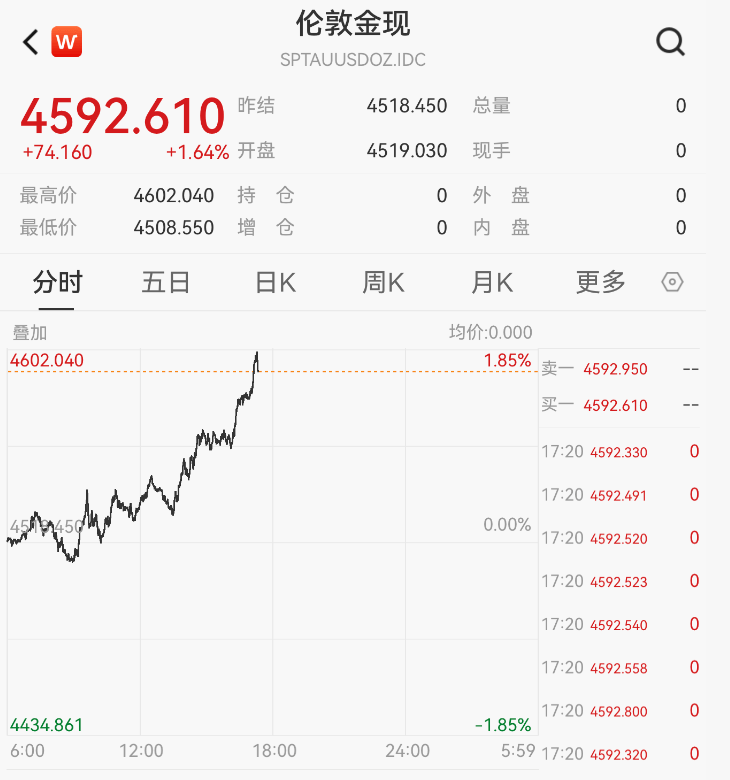Switch to the 日K tab

click(x=275, y=283)
